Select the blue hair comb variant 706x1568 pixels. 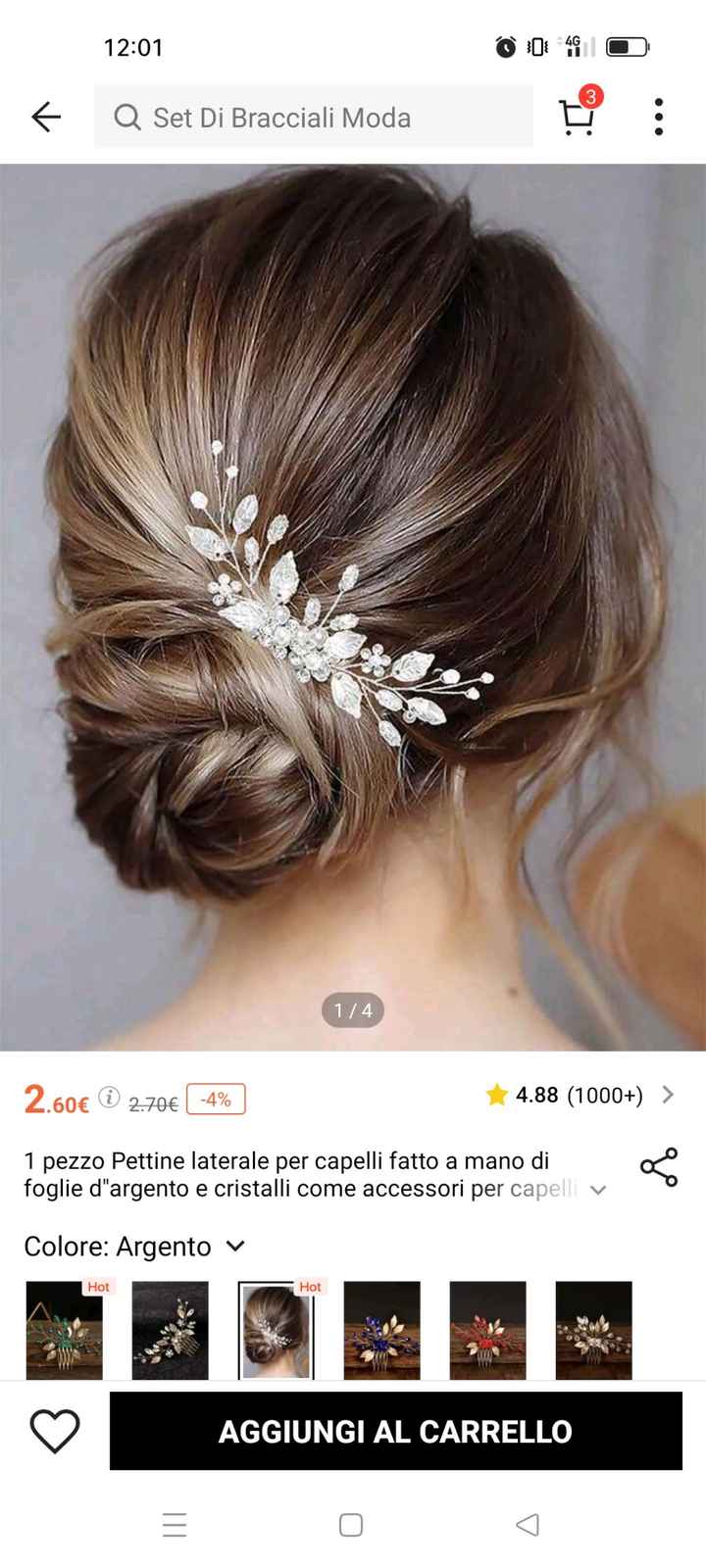pos(382,1329)
